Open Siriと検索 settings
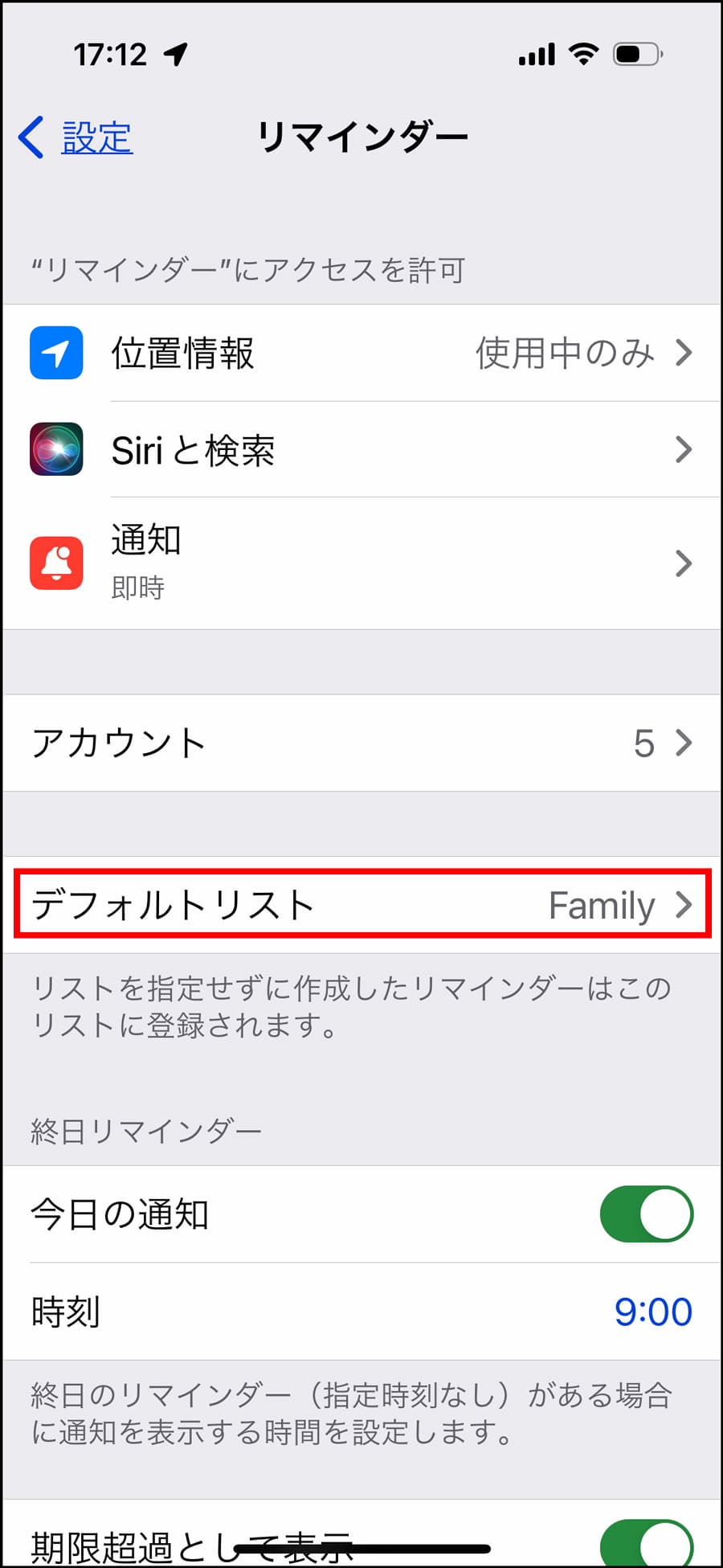This screenshot has height=1568, width=723. 361,450
